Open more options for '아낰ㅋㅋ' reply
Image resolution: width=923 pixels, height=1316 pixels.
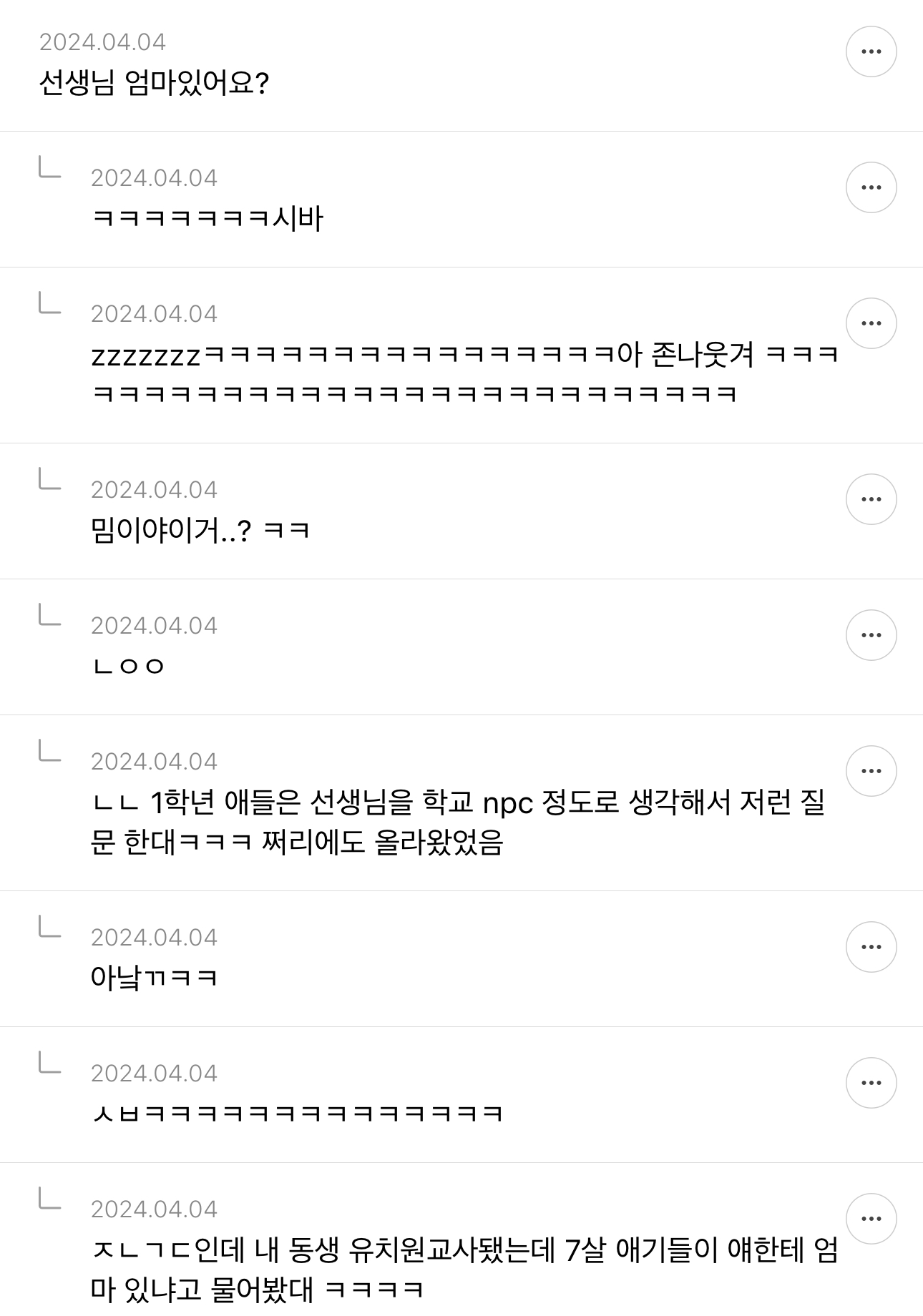pos(871,947)
